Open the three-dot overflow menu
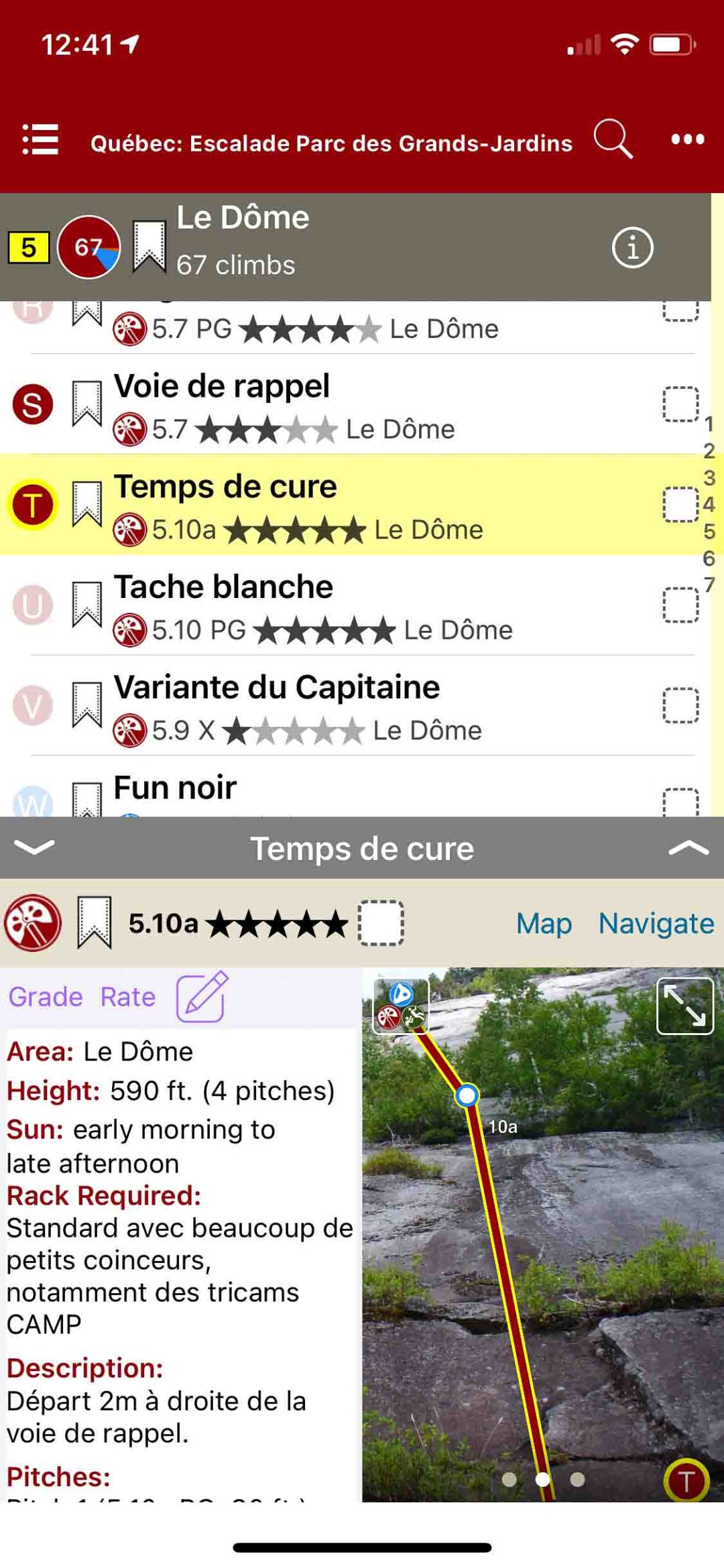The width and height of the screenshot is (724, 1568). [x=688, y=139]
